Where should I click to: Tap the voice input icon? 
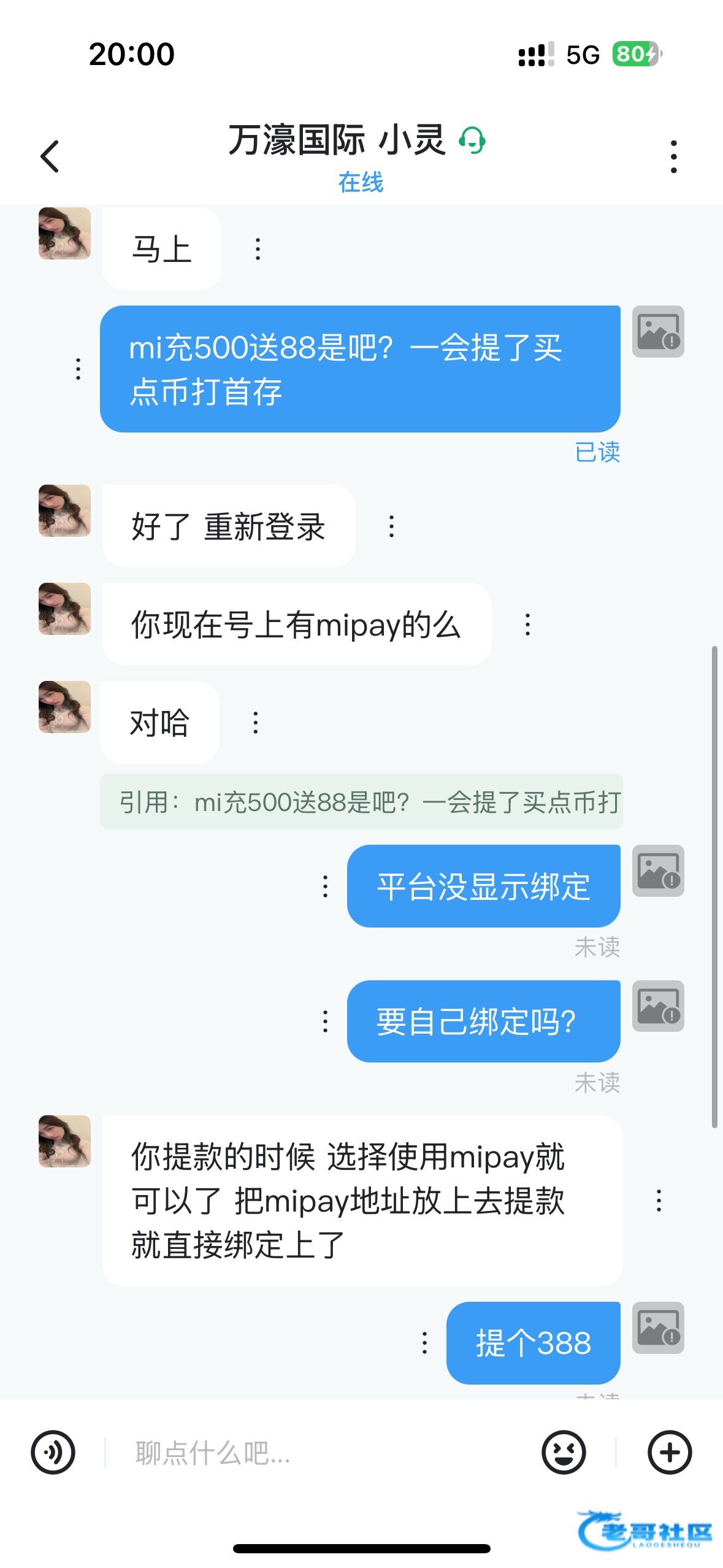pyautogui.click(x=53, y=1452)
